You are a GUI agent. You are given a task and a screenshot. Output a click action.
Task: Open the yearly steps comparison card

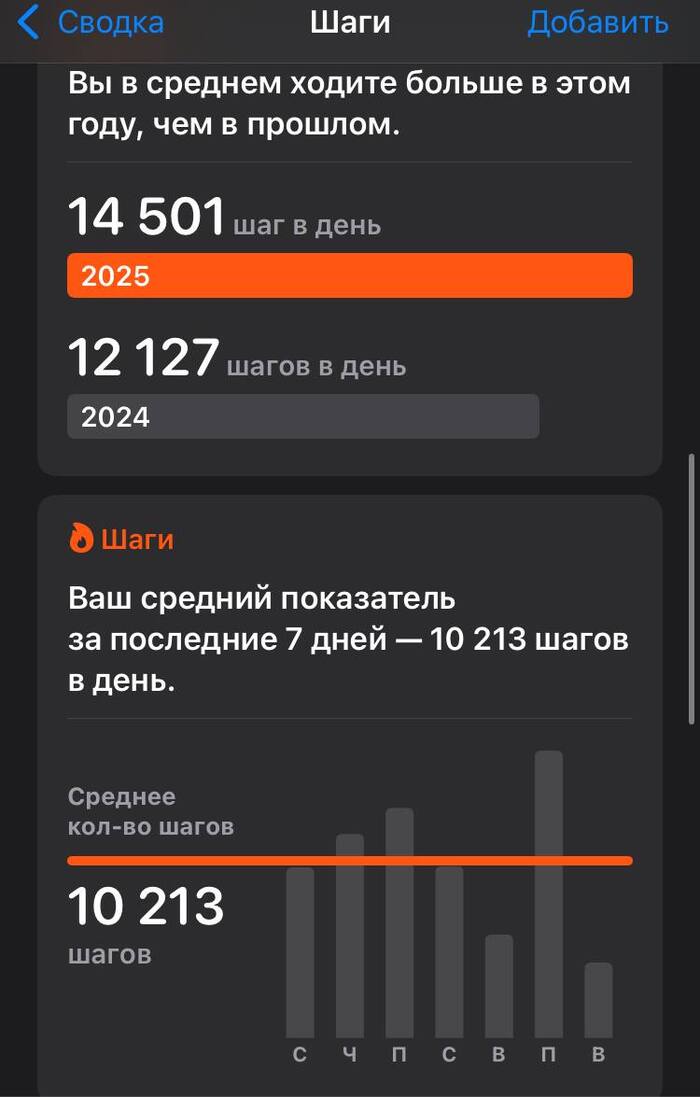click(349, 270)
